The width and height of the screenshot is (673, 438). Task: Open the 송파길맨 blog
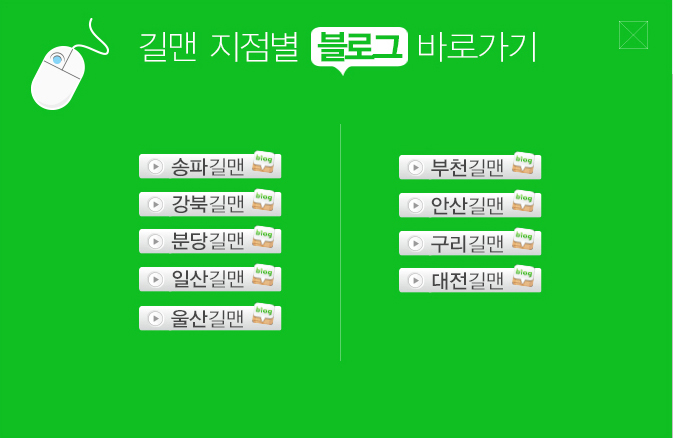tap(209, 166)
